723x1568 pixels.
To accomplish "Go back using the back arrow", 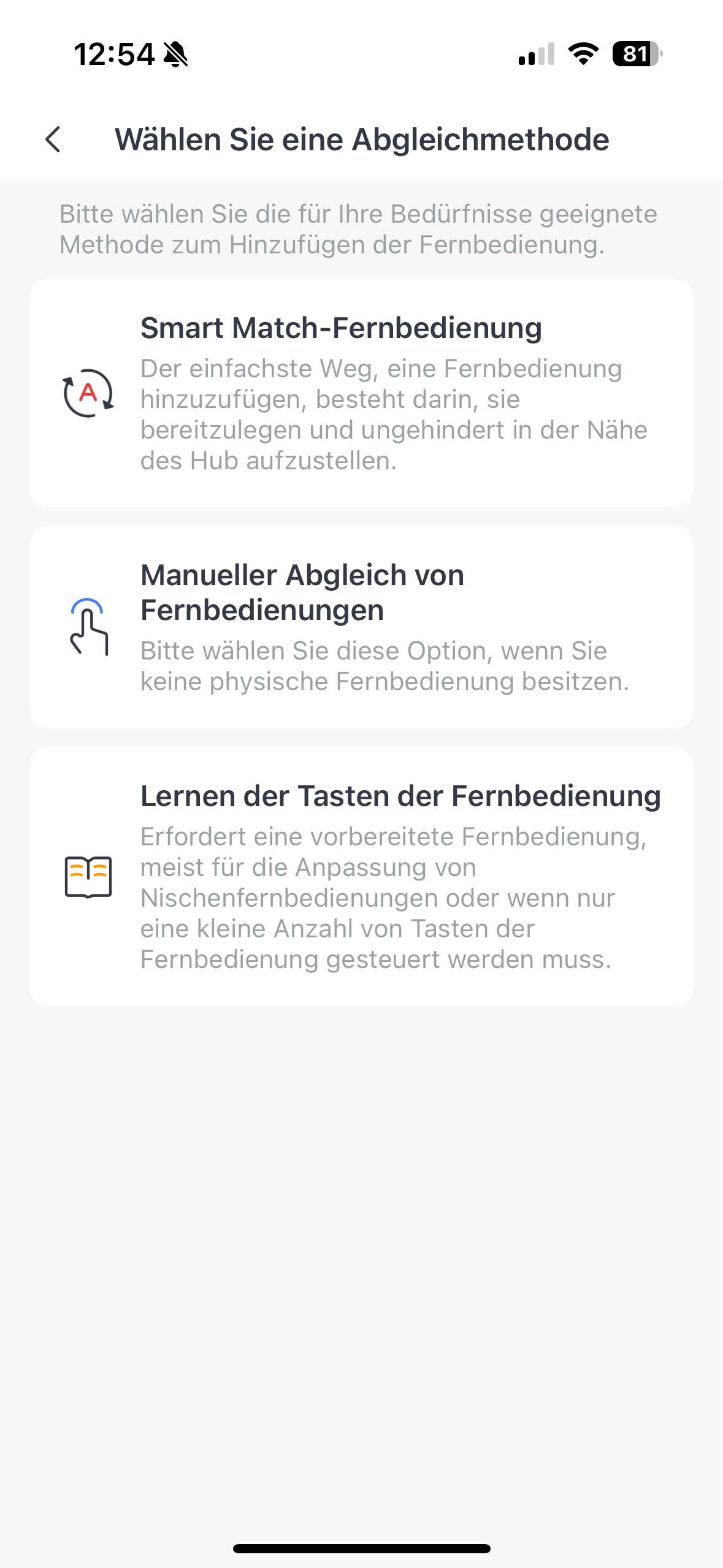I will [x=54, y=140].
